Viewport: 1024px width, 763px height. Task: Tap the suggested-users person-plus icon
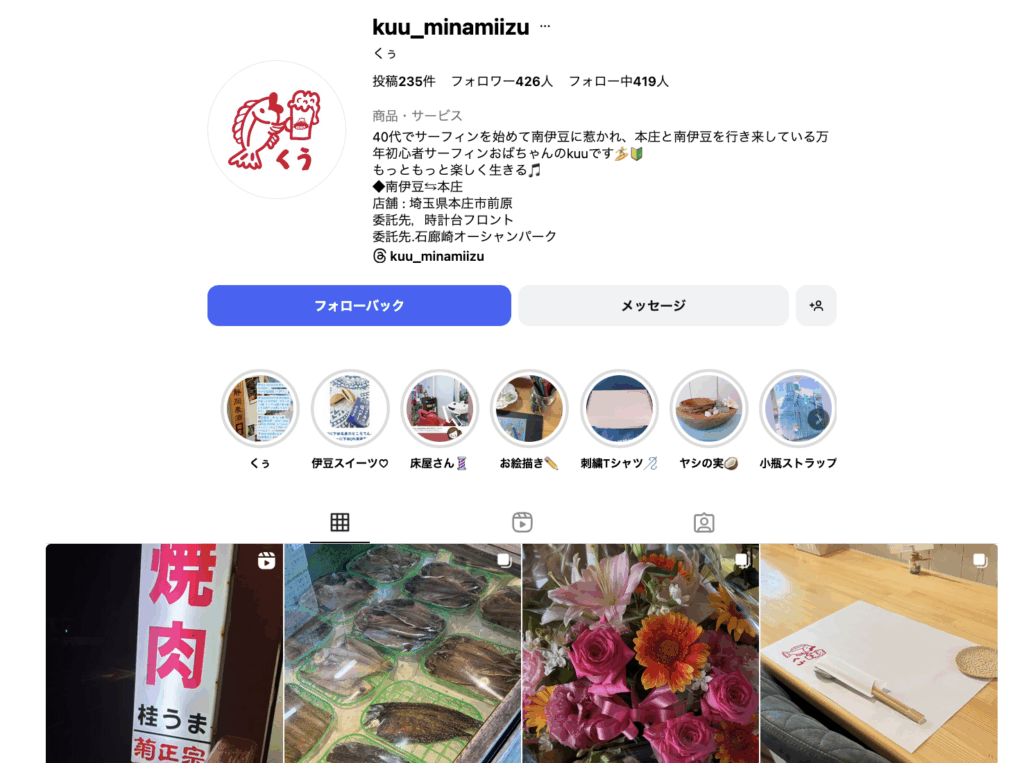point(816,305)
